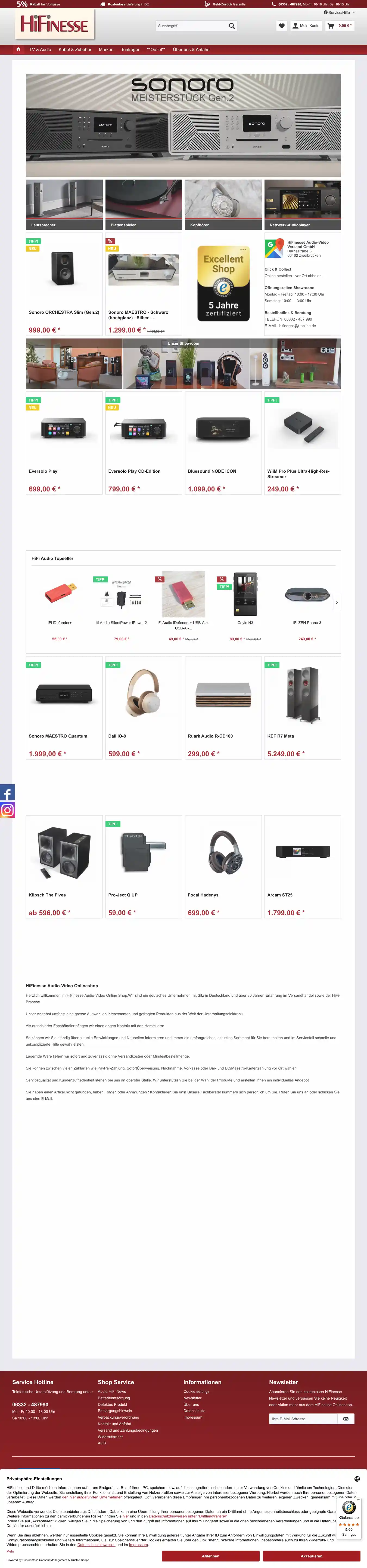
Task: Tap the search field Suchbegriff
Action: 191,26
